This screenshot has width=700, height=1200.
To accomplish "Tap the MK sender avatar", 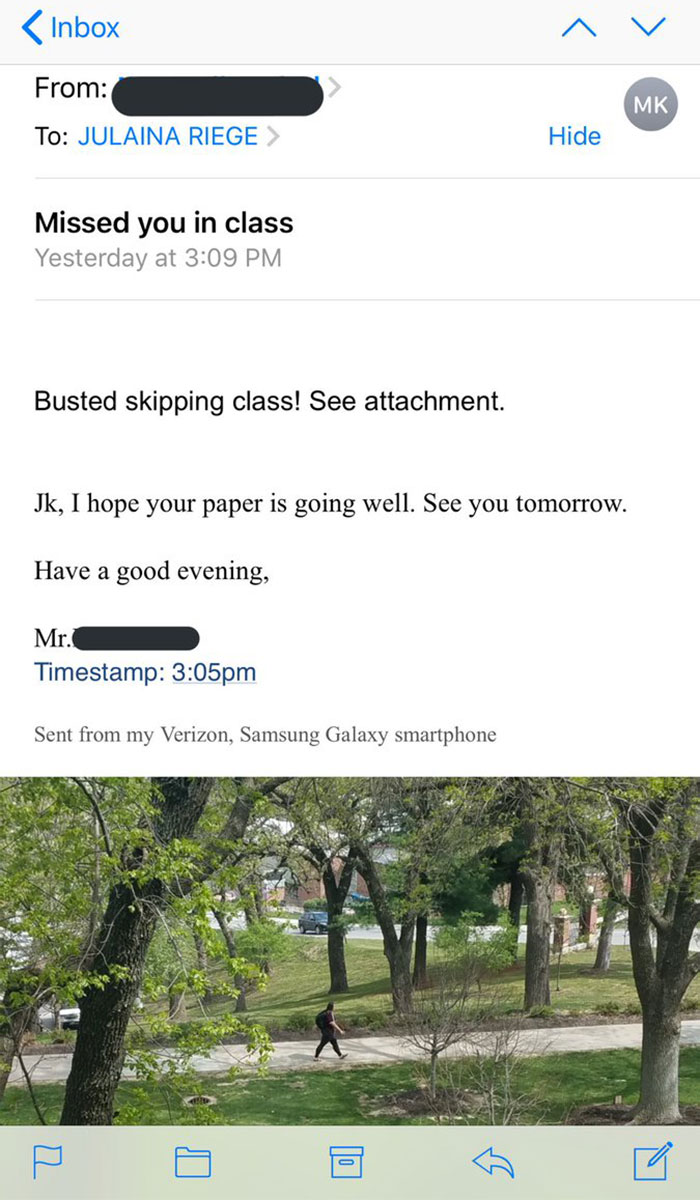I will [x=650, y=104].
